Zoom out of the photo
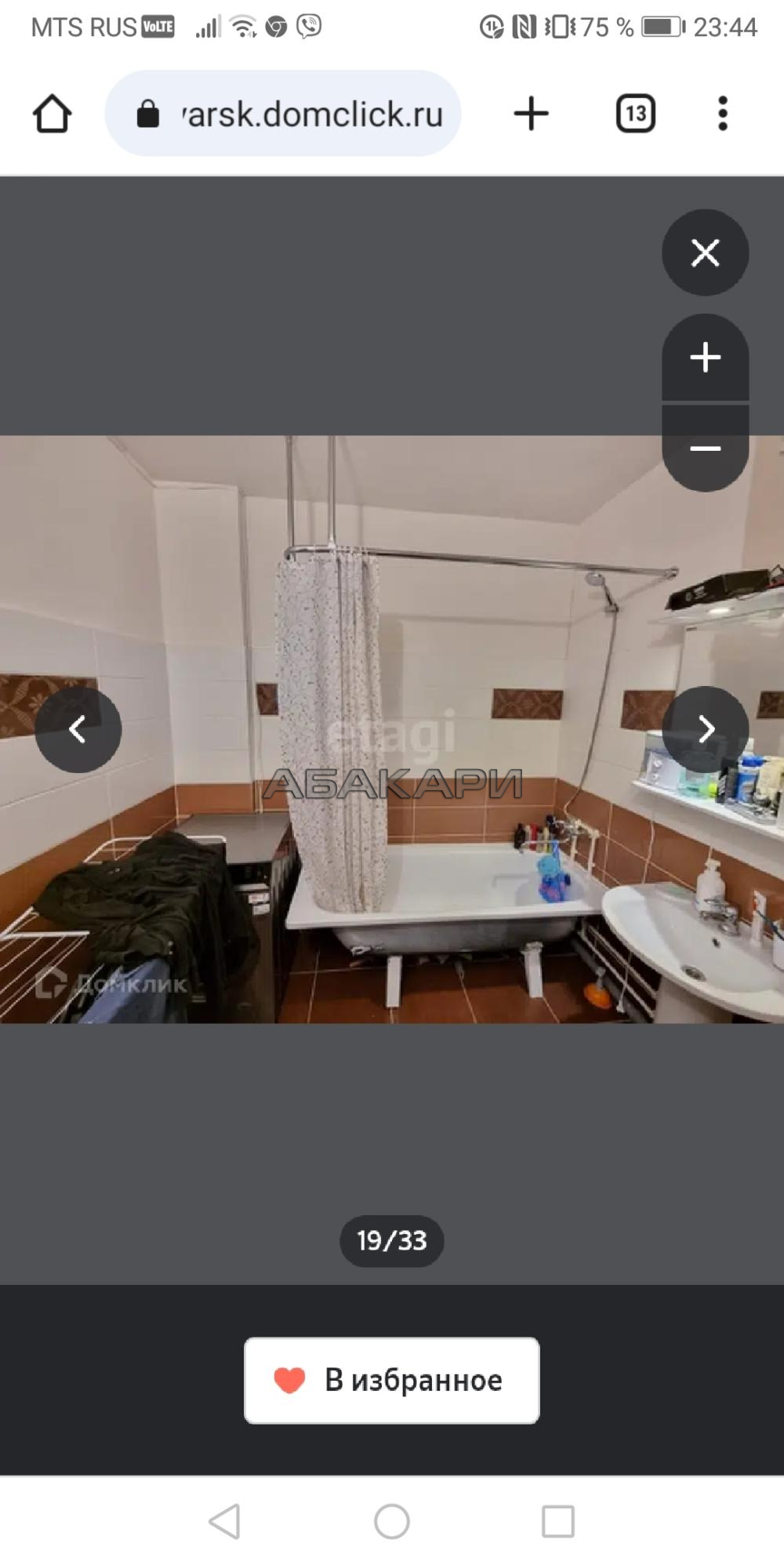Viewport: 784px width, 1568px height. (705, 448)
